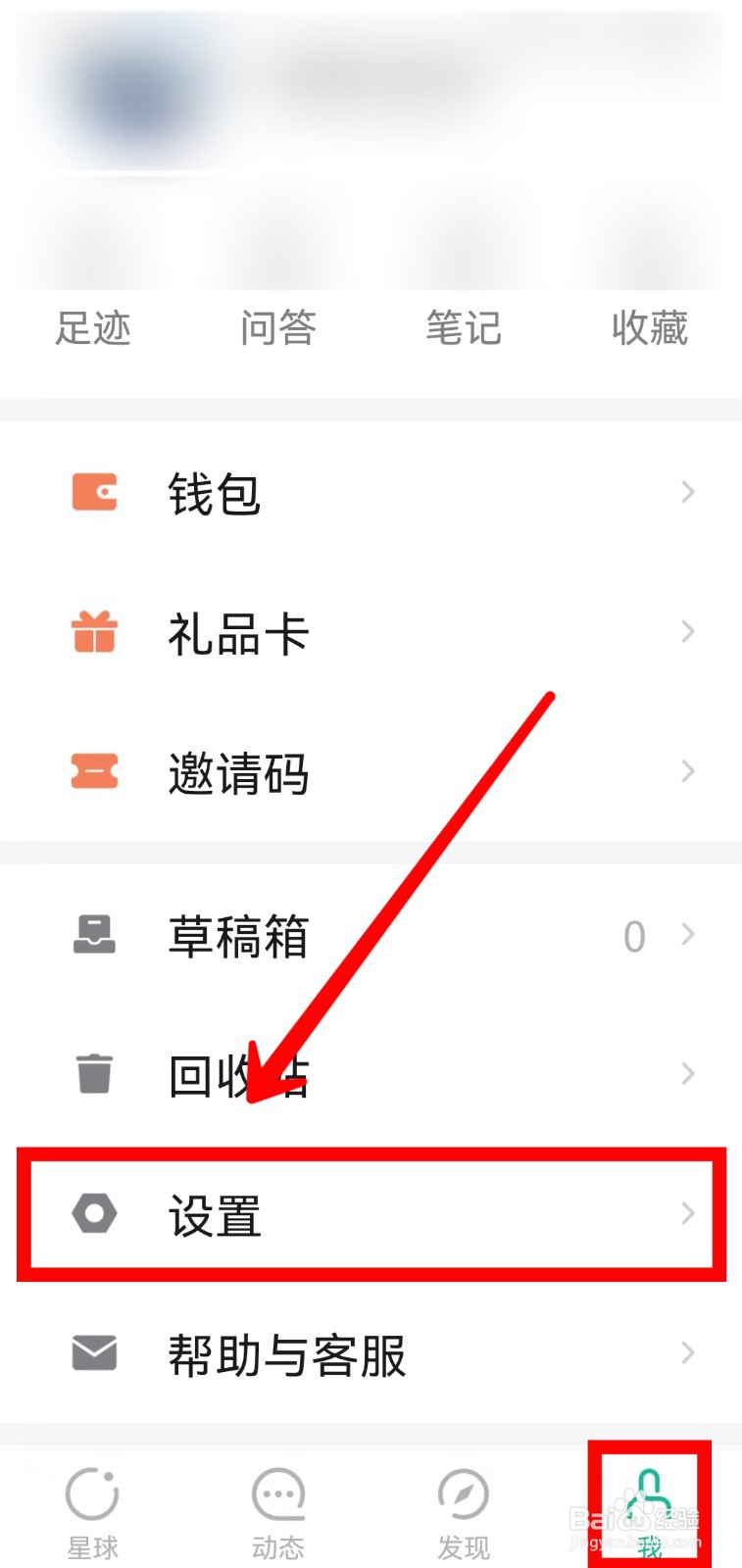Tap the 礼品卡 gift card icon
Screen dimensions: 742x1568
click(95, 632)
